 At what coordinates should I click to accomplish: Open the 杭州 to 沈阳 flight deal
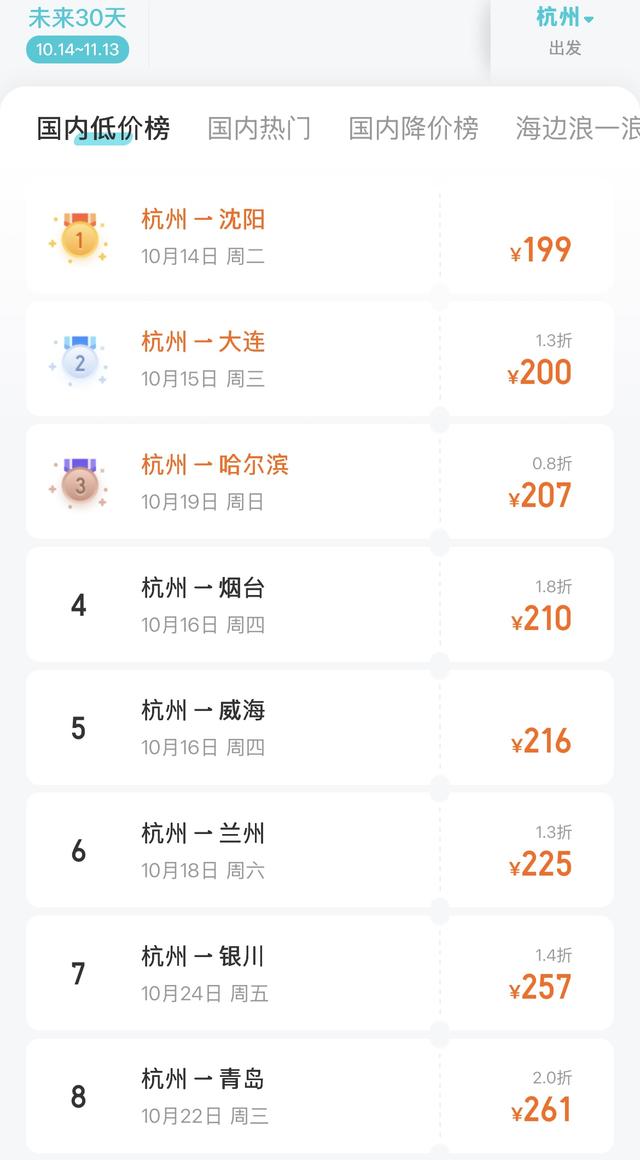320,237
